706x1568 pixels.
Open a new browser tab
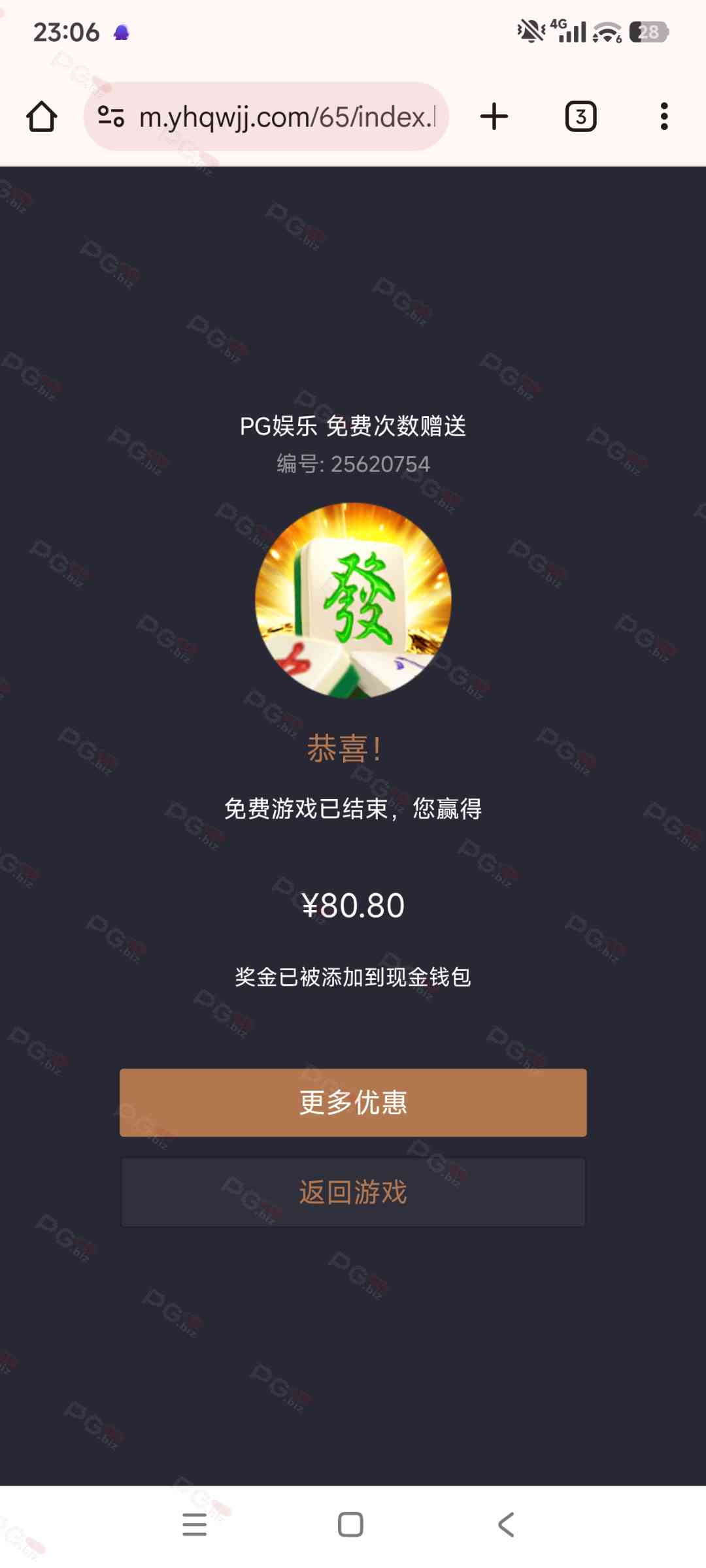[x=494, y=117]
